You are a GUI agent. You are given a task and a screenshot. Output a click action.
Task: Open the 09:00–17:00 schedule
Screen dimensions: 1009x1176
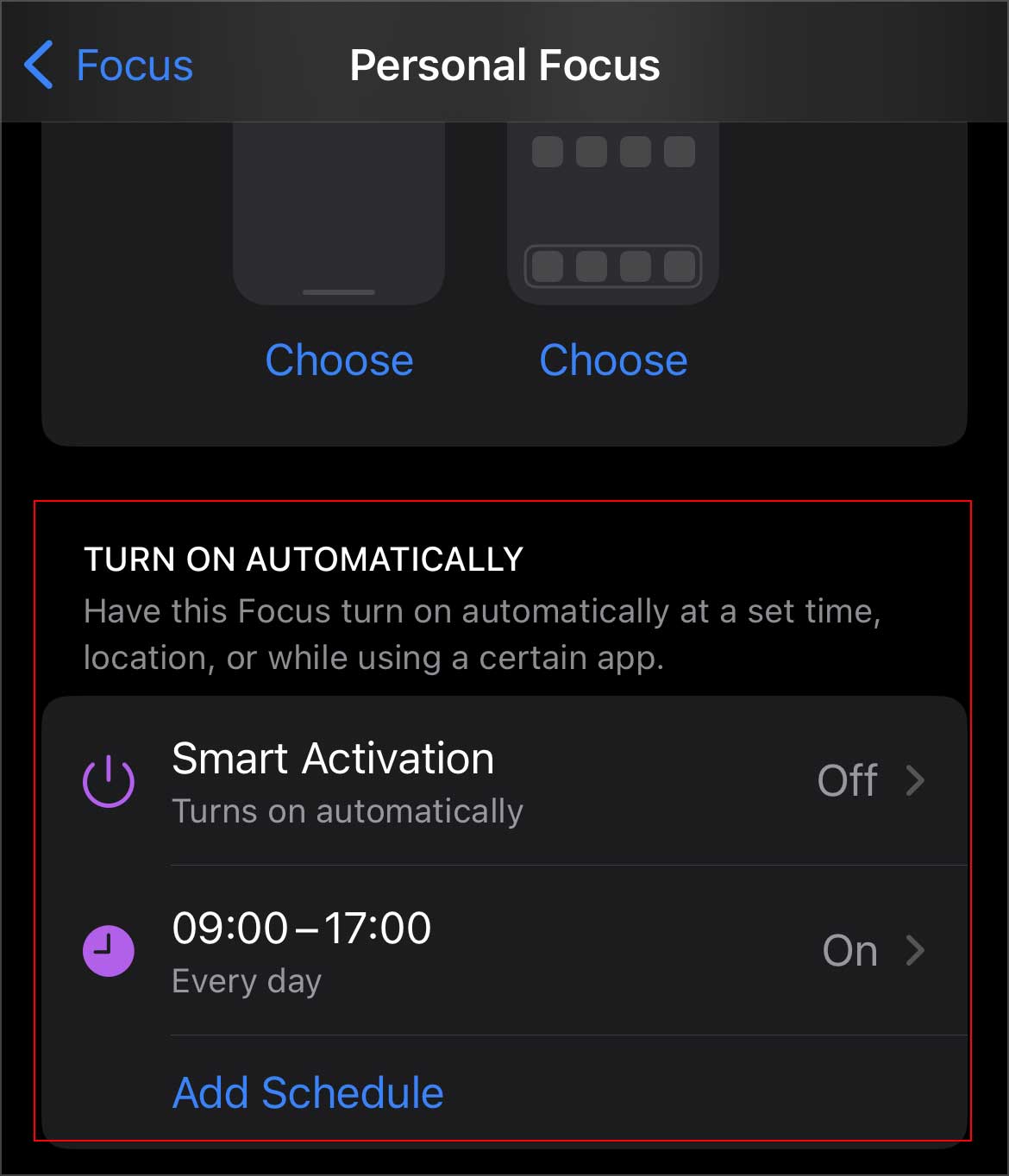tap(504, 950)
